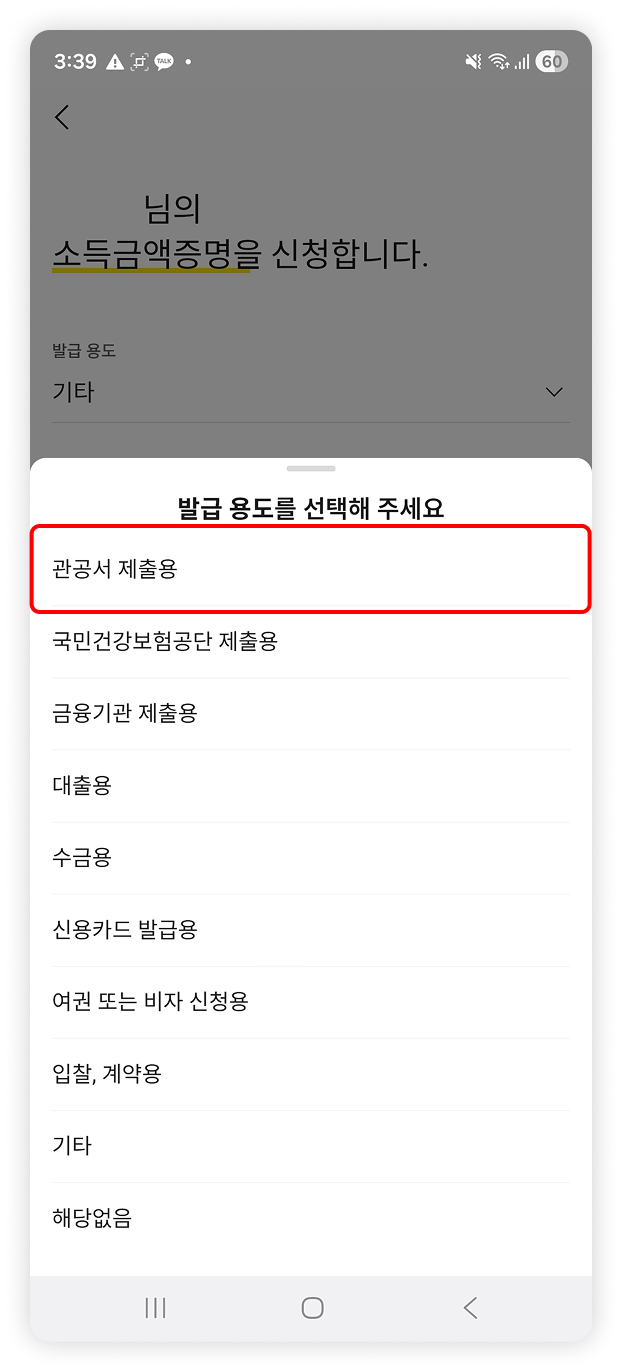Pick 기타 in the purpose sheet

pos(310,1145)
